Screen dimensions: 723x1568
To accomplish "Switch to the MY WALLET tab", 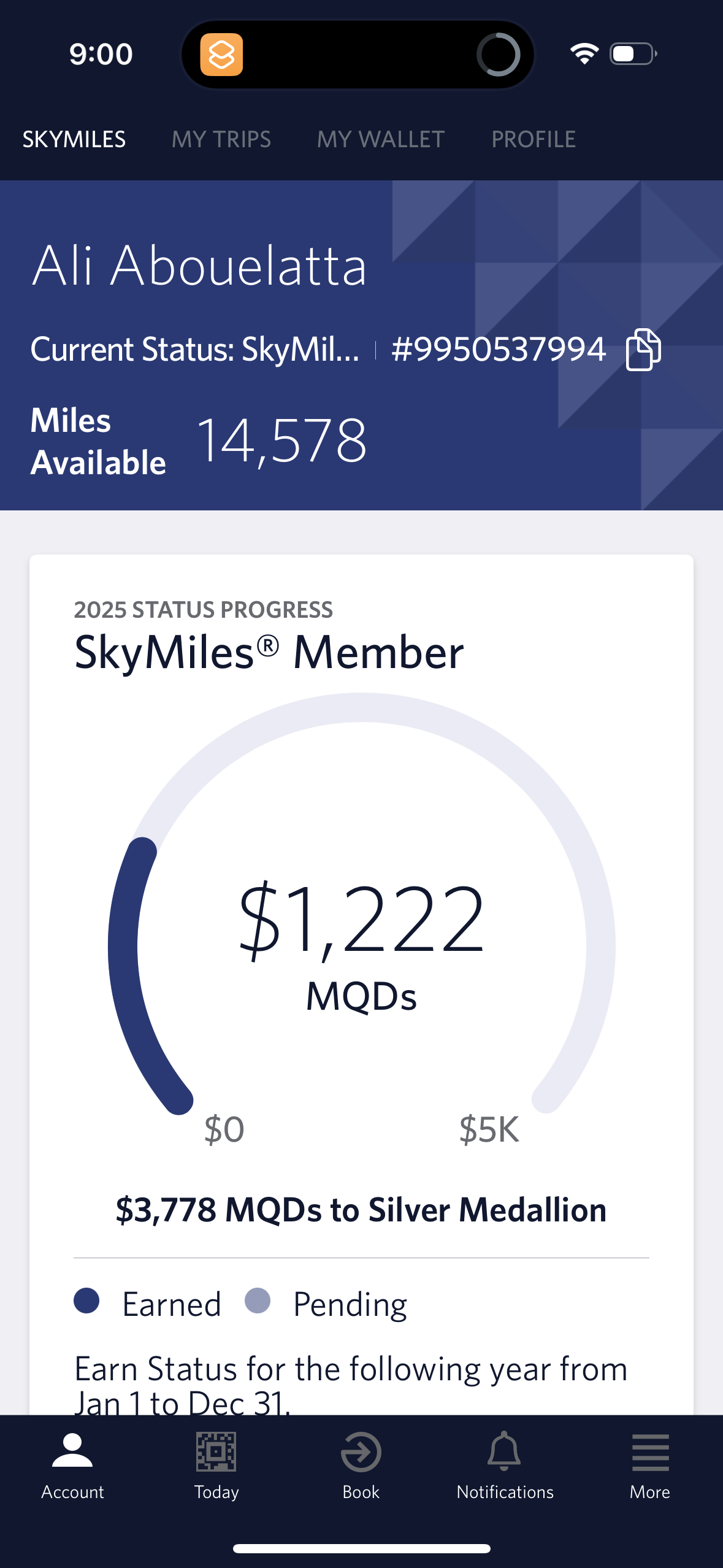I will [x=380, y=139].
